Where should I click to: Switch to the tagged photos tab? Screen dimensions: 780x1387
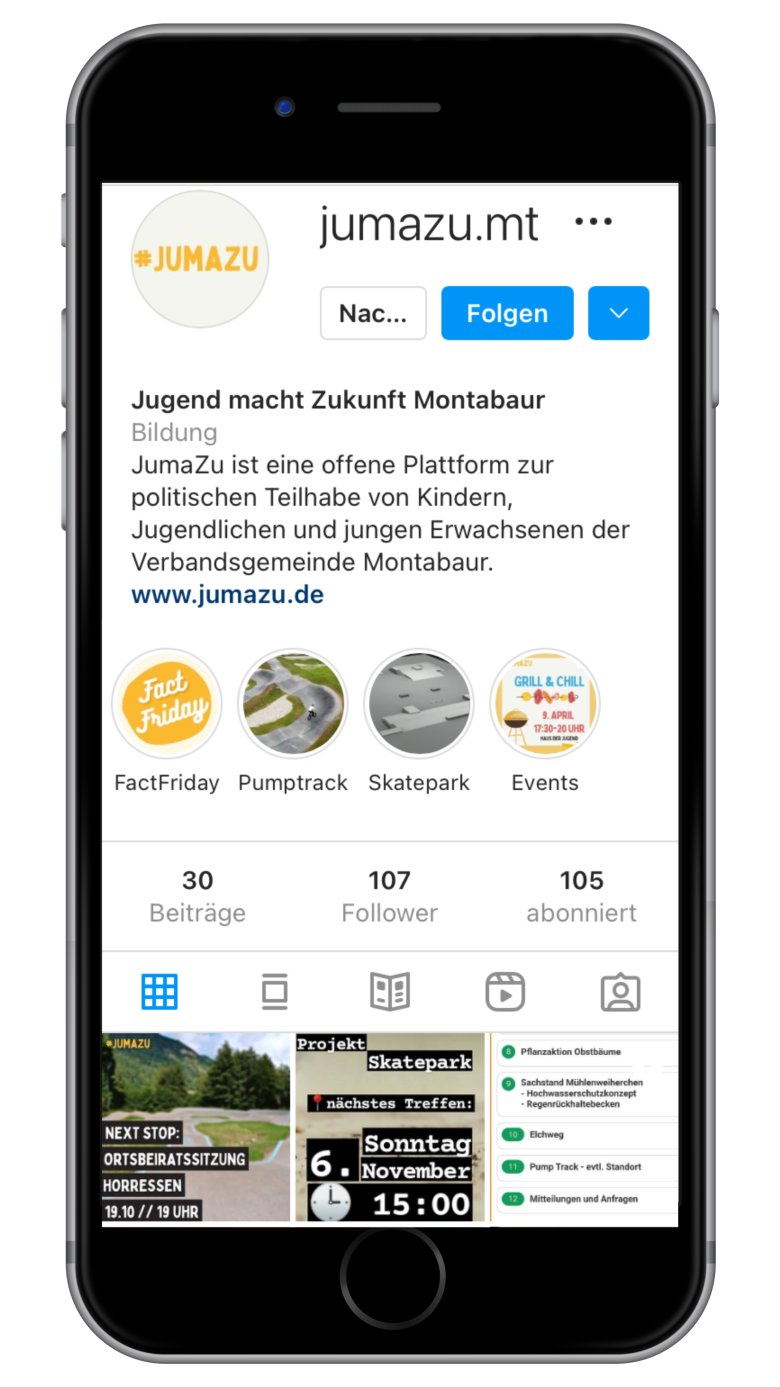620,991
